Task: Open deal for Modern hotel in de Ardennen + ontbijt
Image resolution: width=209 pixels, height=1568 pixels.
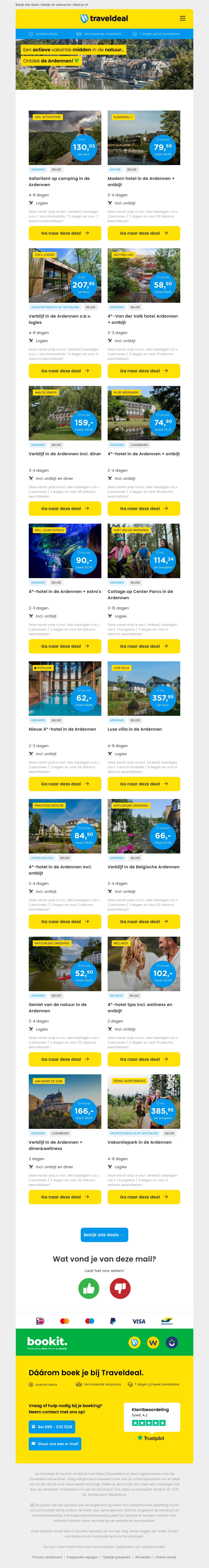Action: click(x=144, y=233)
